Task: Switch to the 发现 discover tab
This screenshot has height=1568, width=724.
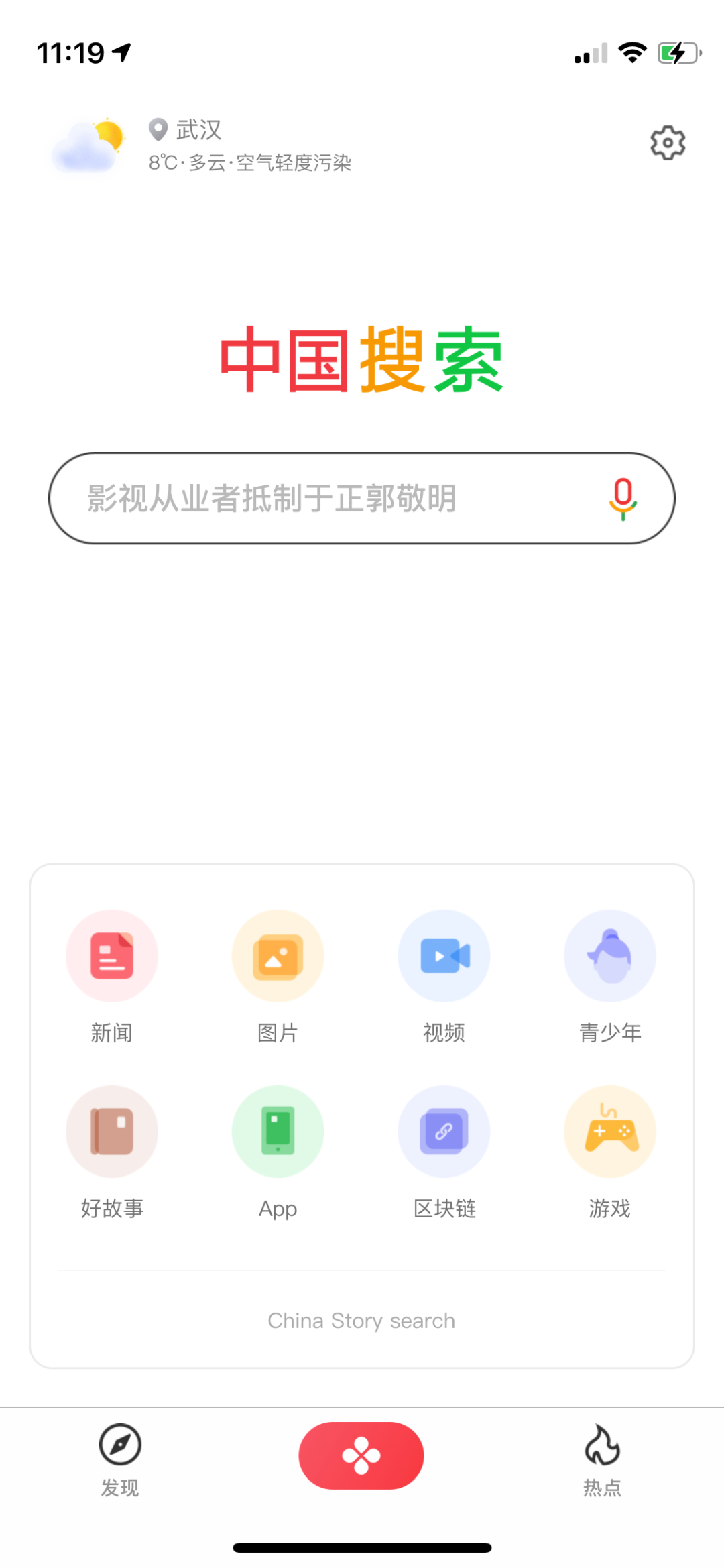Action: click(x=120, y=1460)
